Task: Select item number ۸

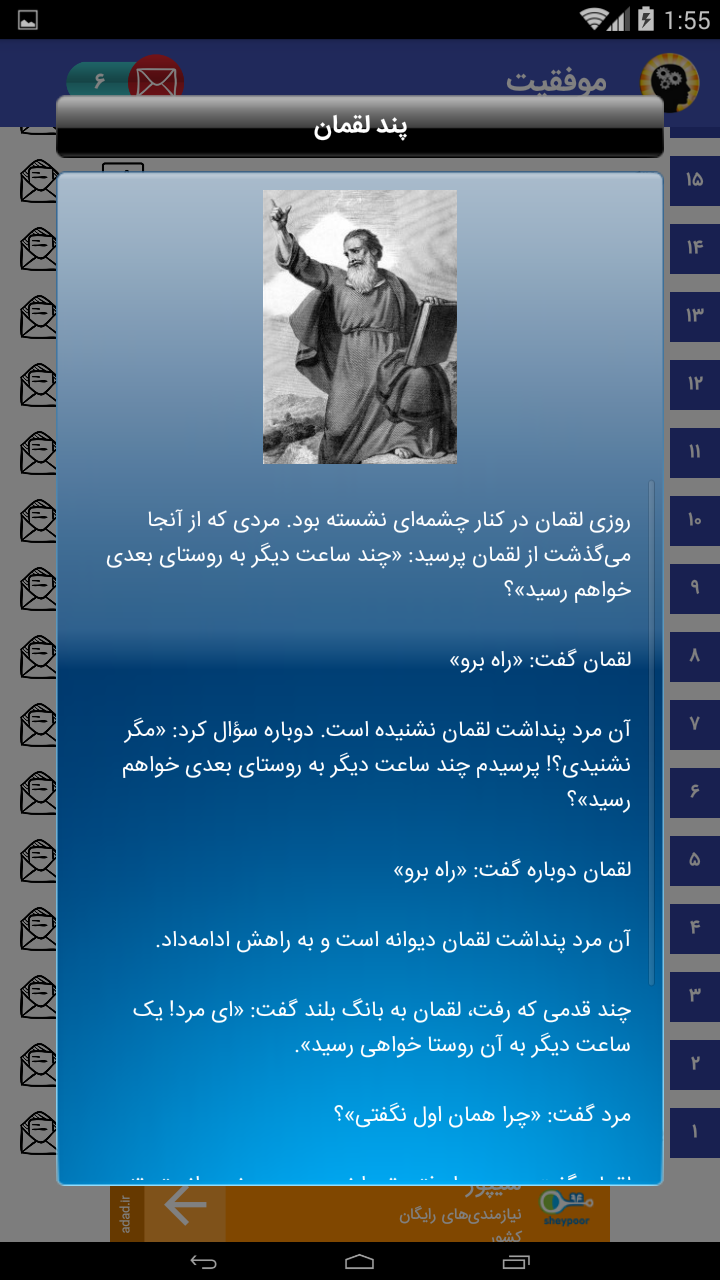Action: (694, 655)
